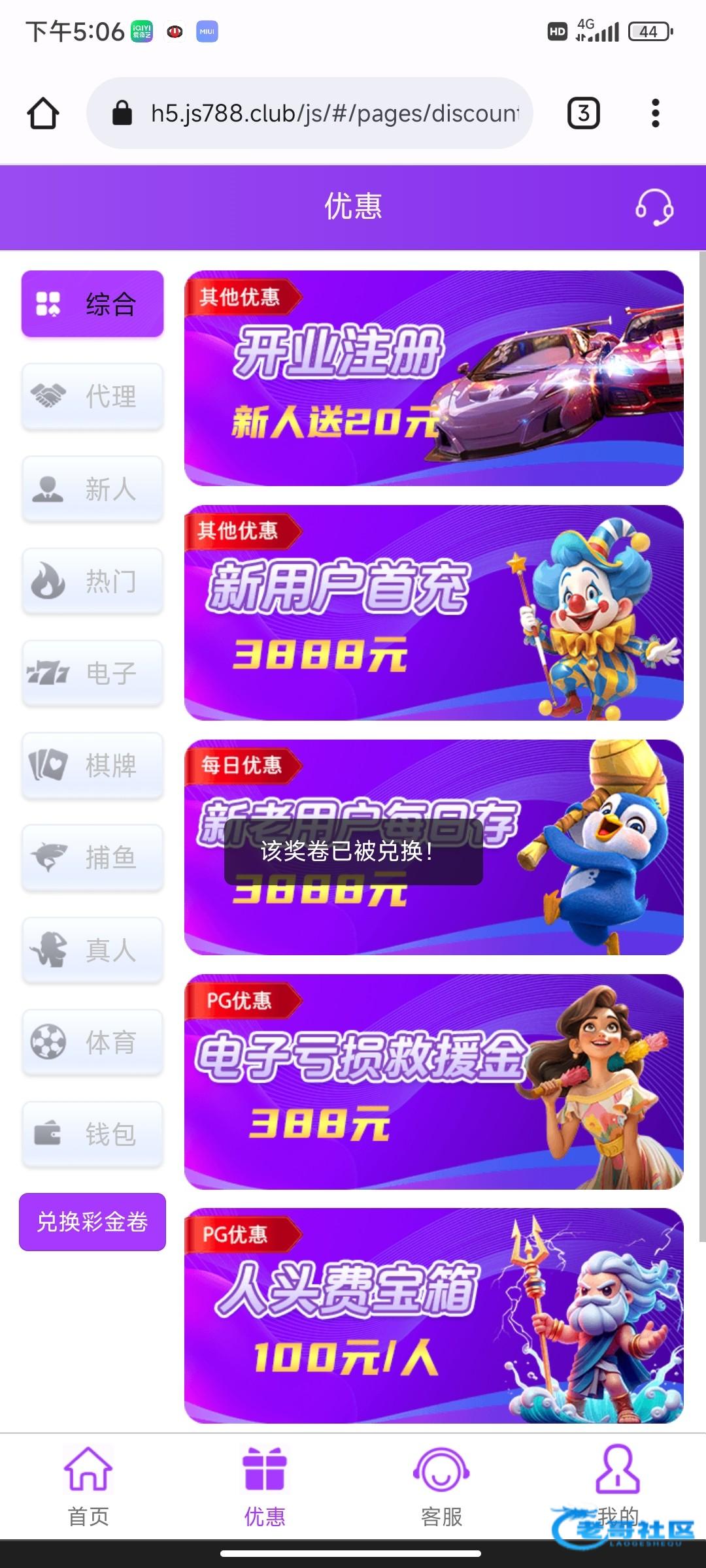Select the 新人 category
Viewport: 706px width, 1568px height.
[x=92, y=489]
